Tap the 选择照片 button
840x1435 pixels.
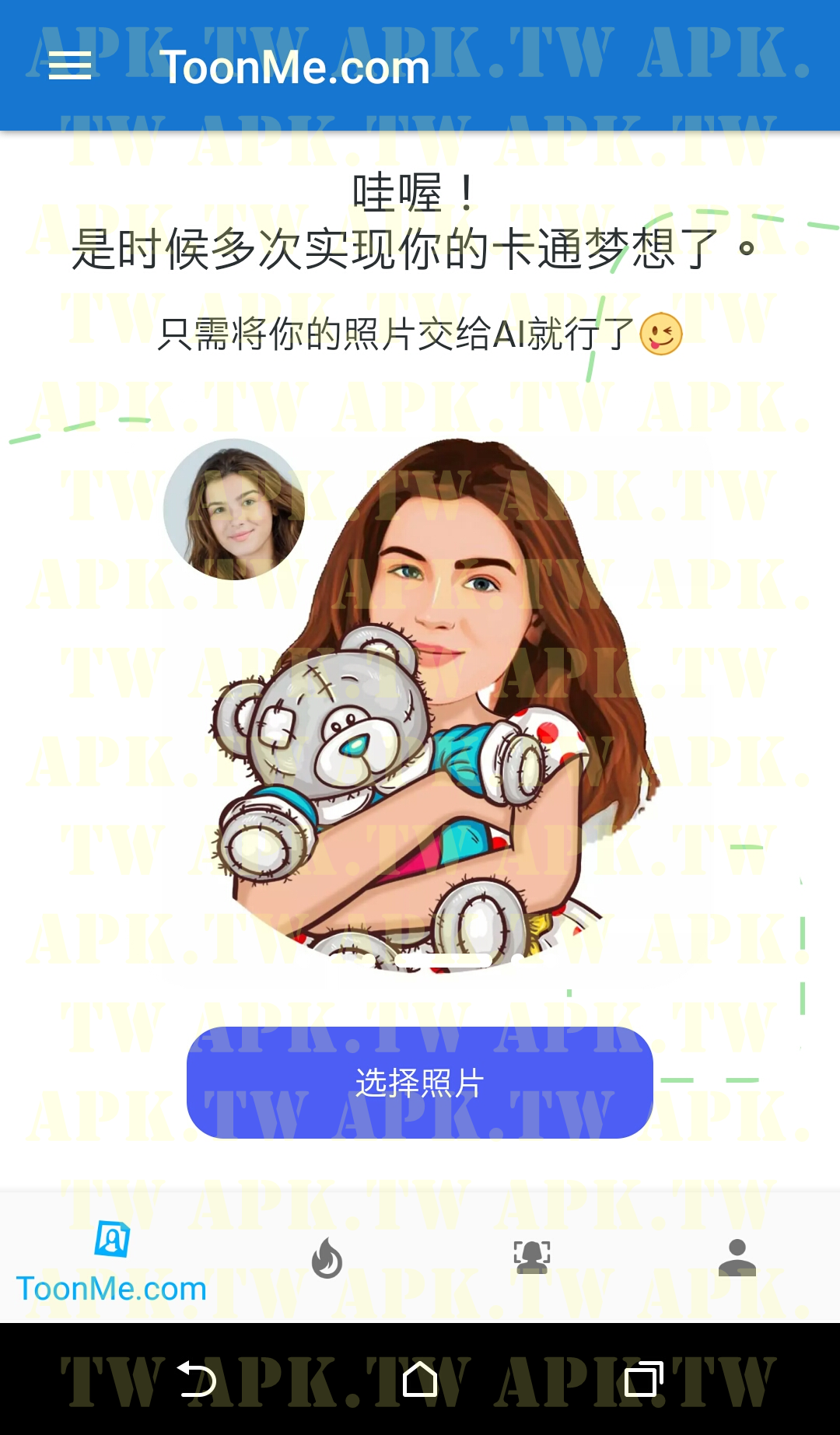420,1082
